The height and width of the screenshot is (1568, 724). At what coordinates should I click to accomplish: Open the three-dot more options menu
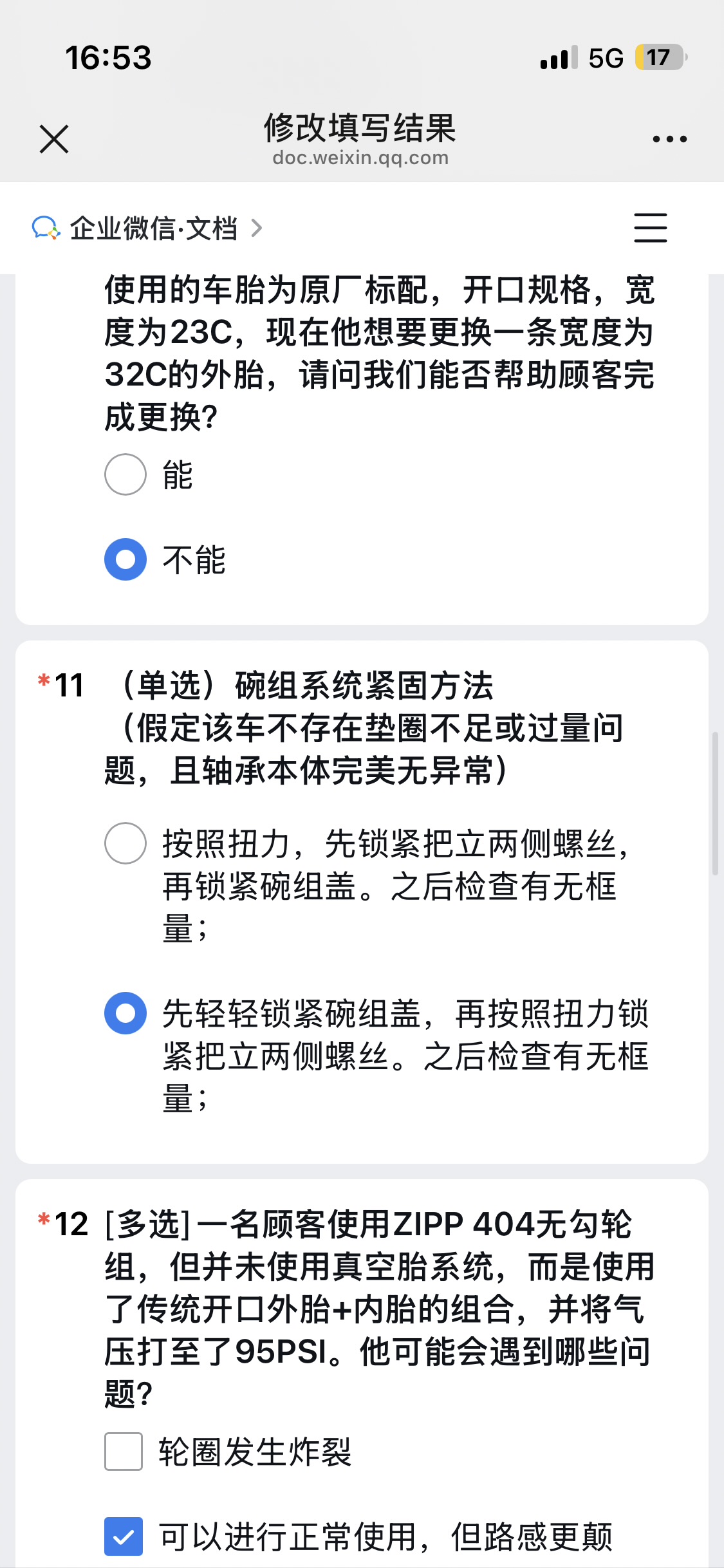[x=669, y=139]
